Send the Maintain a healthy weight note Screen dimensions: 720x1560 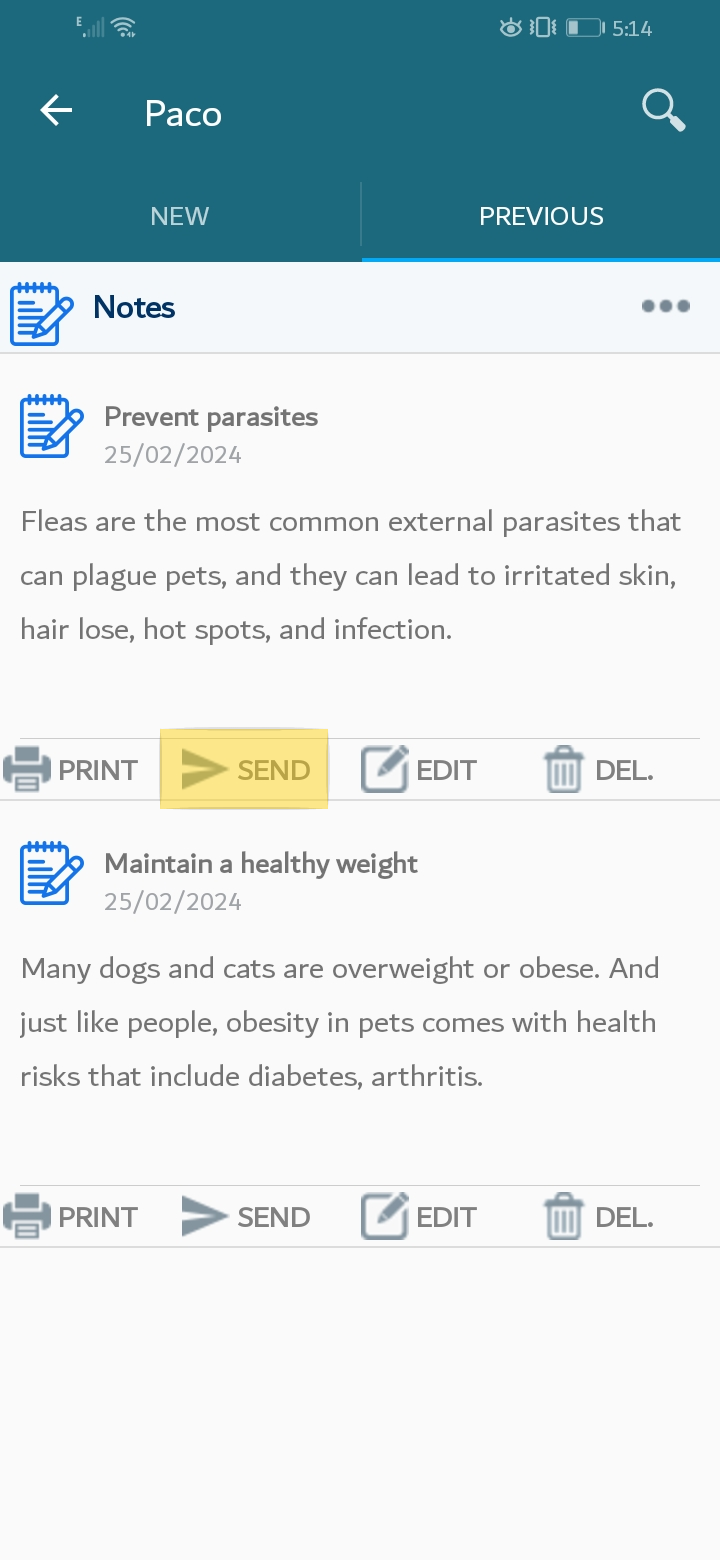(x=245, y=1217)
